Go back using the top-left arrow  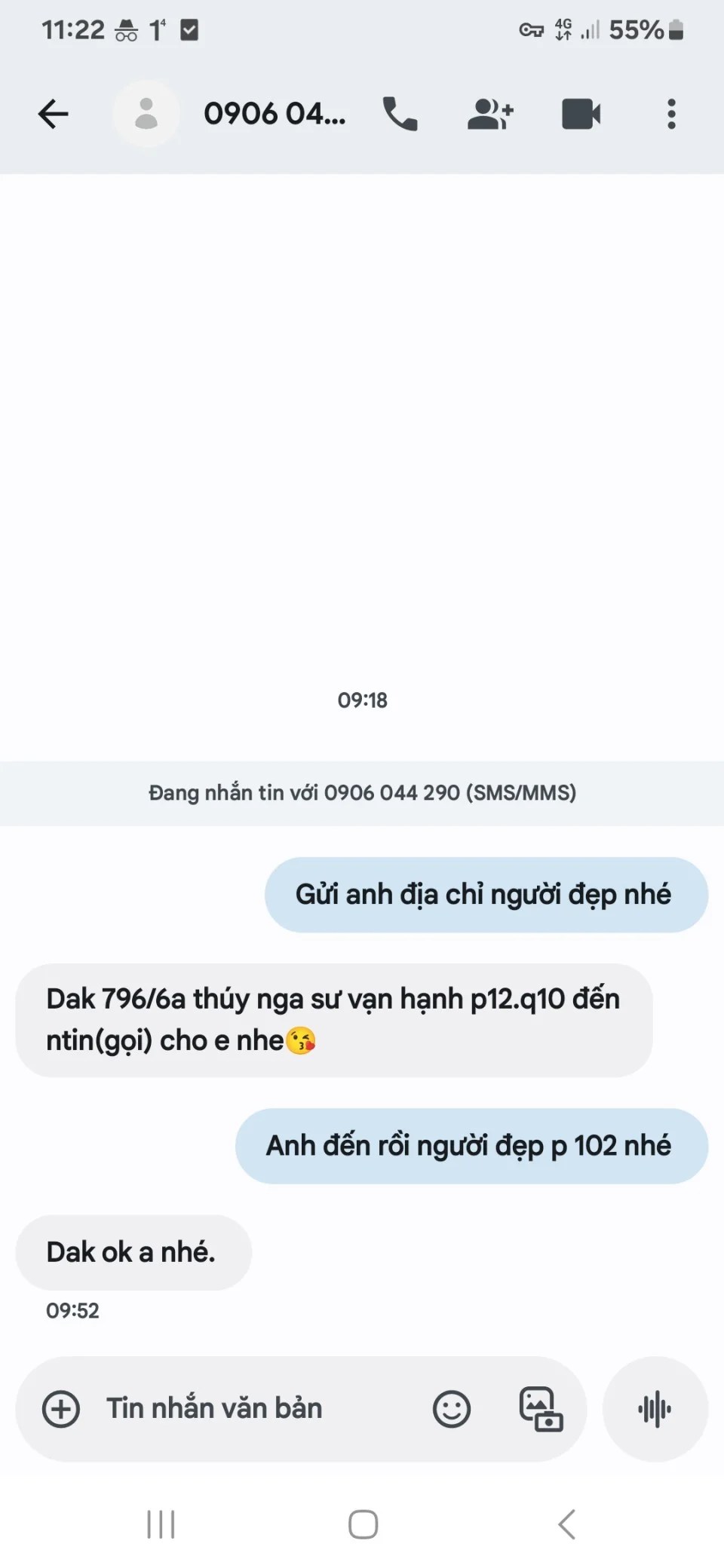point(53,115)
